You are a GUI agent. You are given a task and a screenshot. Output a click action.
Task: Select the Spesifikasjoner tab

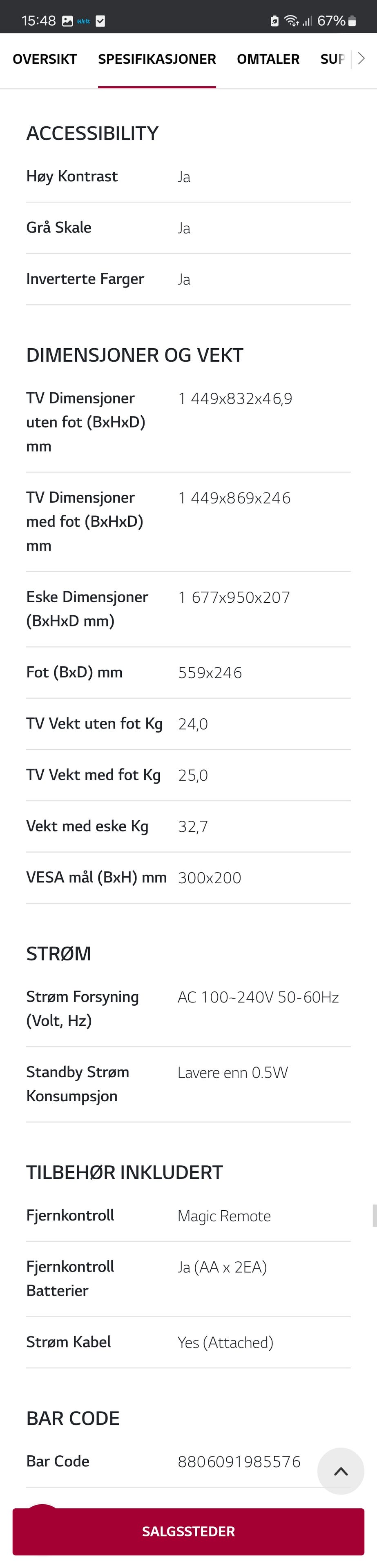click(156, 59)
